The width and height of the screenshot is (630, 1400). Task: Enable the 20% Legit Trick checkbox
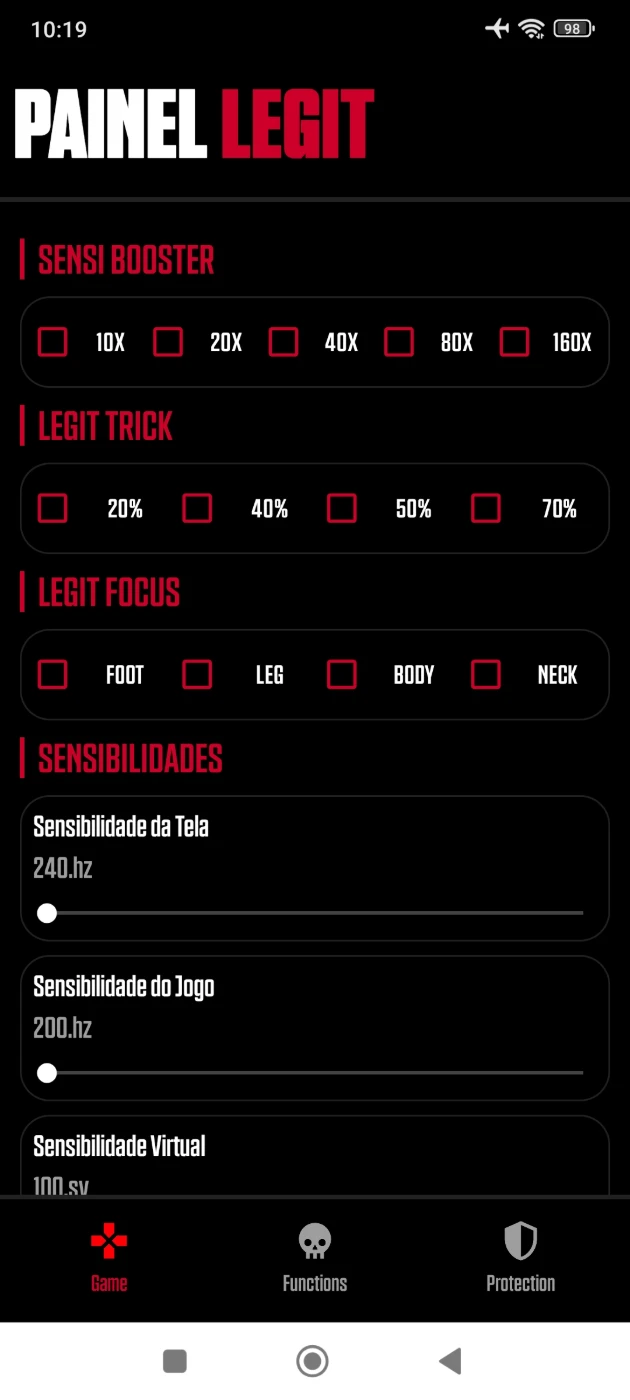[x=53, y=508]
